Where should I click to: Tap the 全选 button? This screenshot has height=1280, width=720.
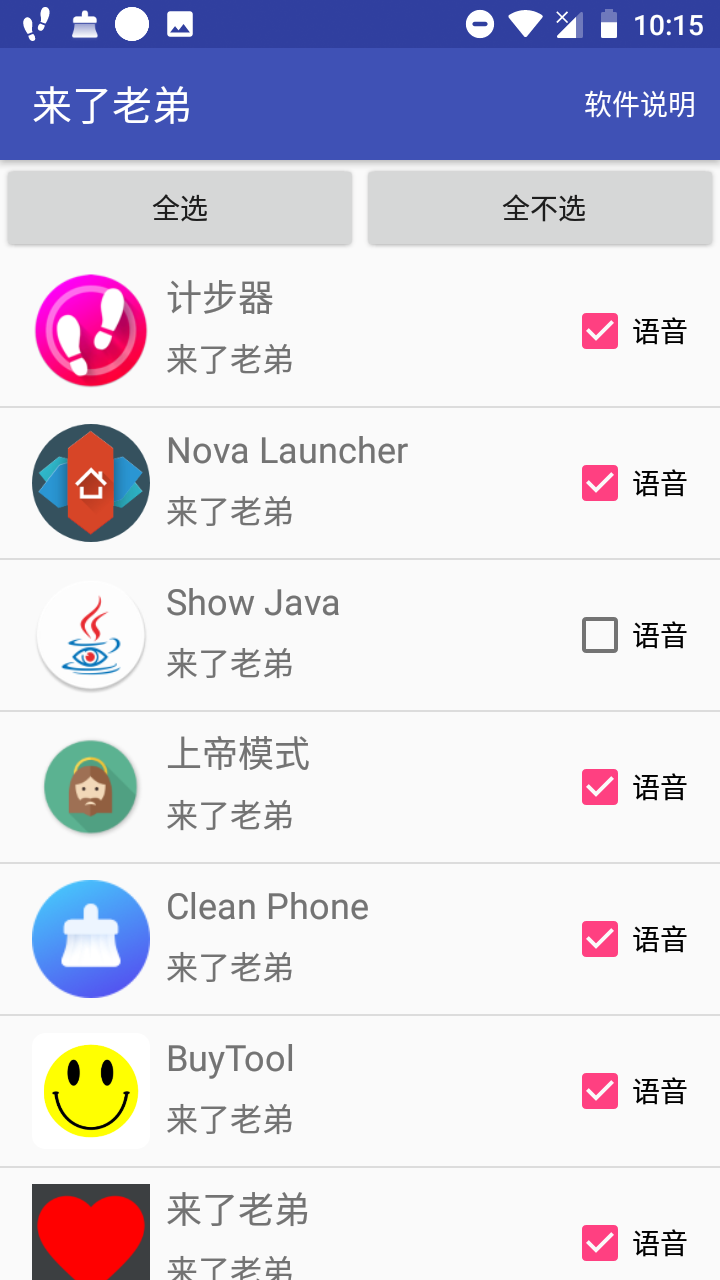pyautogui.click(x=180, y=208)
